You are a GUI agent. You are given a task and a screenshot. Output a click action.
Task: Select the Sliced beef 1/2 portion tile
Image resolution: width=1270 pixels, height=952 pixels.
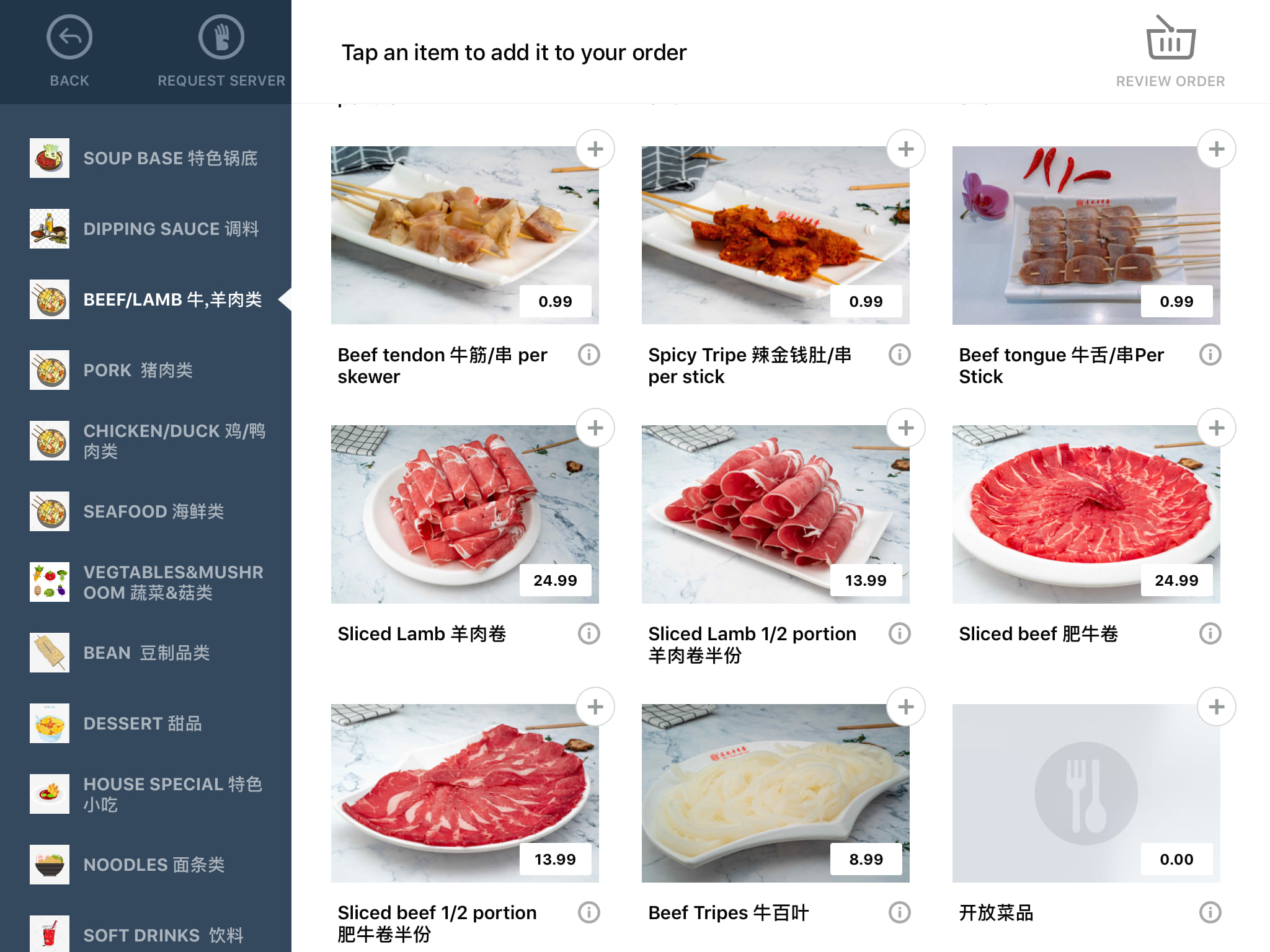(464, 793)
